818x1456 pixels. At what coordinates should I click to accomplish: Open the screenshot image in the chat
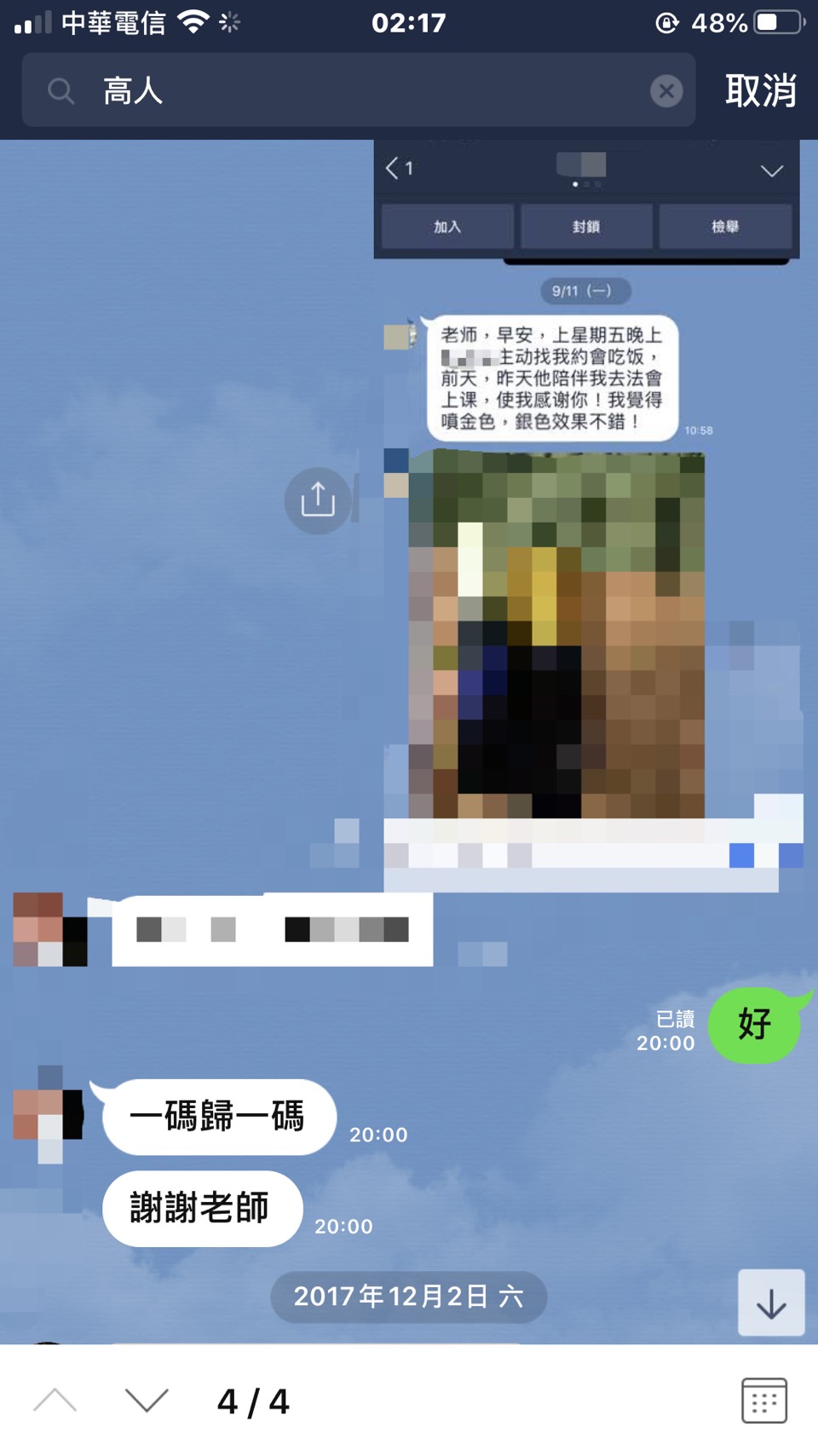pyautogui.click(x=588, y=511)
